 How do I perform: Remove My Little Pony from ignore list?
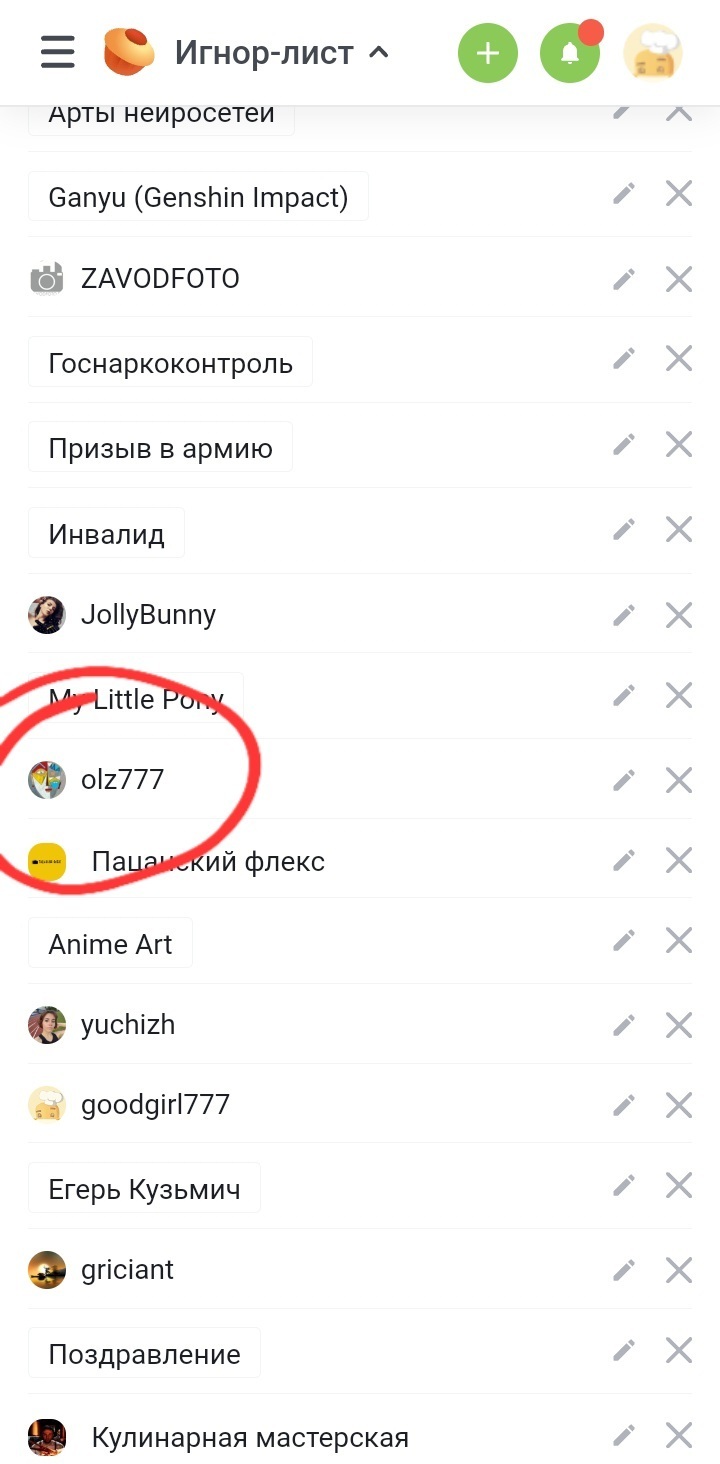pyautogui.click(x=679, y=695)
